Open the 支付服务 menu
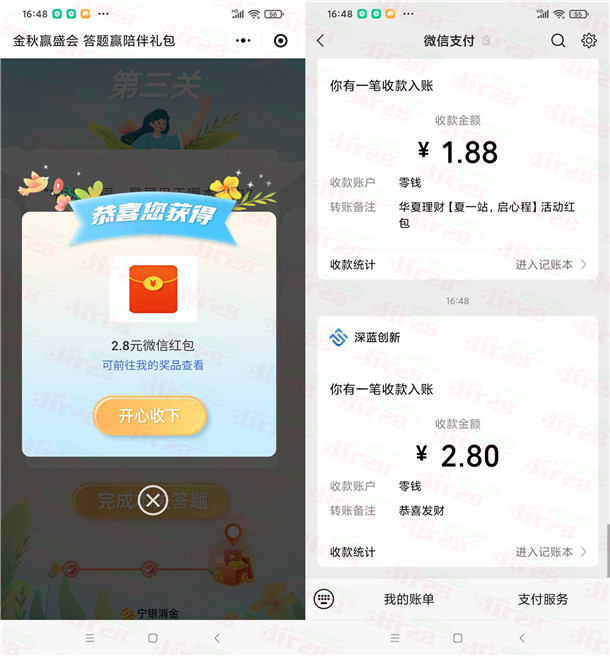610x656 pixels. pos(543,599)
